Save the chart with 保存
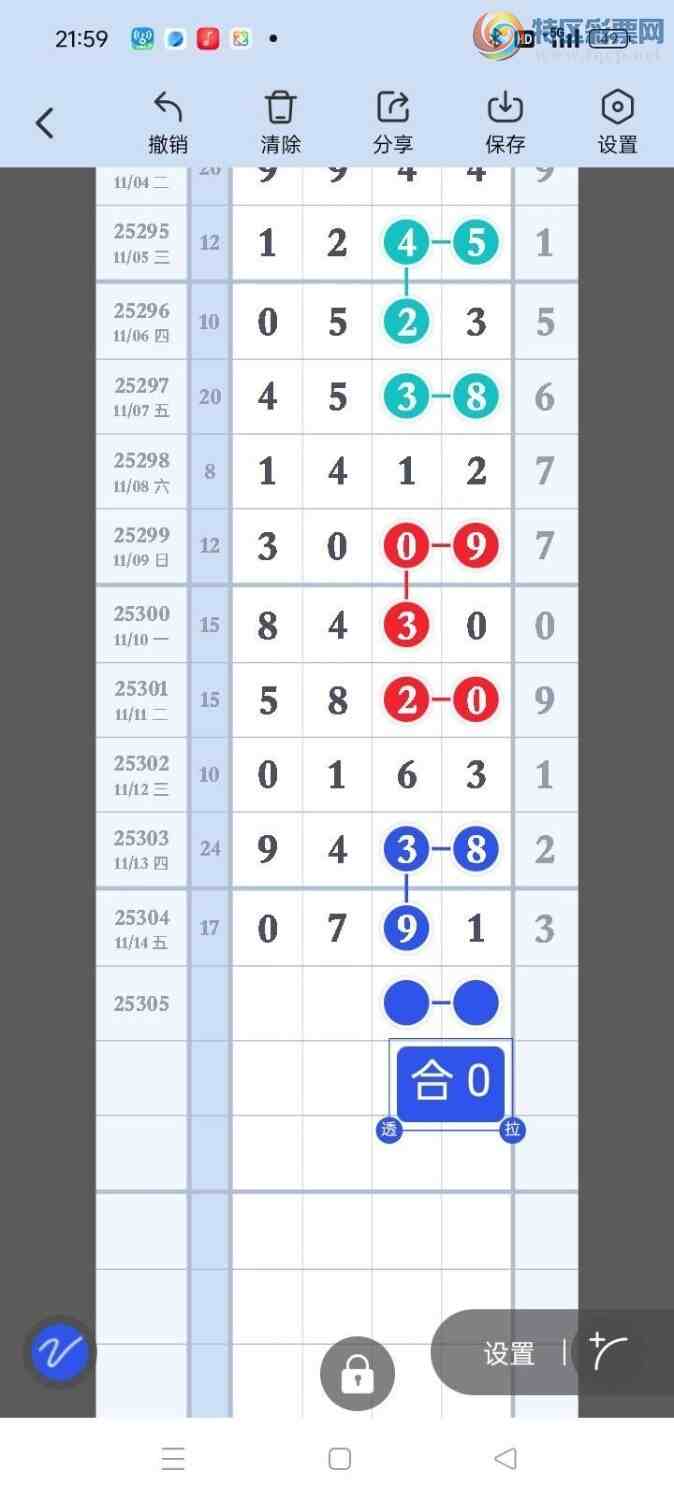This screenshot has width=674, height=1500. coord(505,122)
